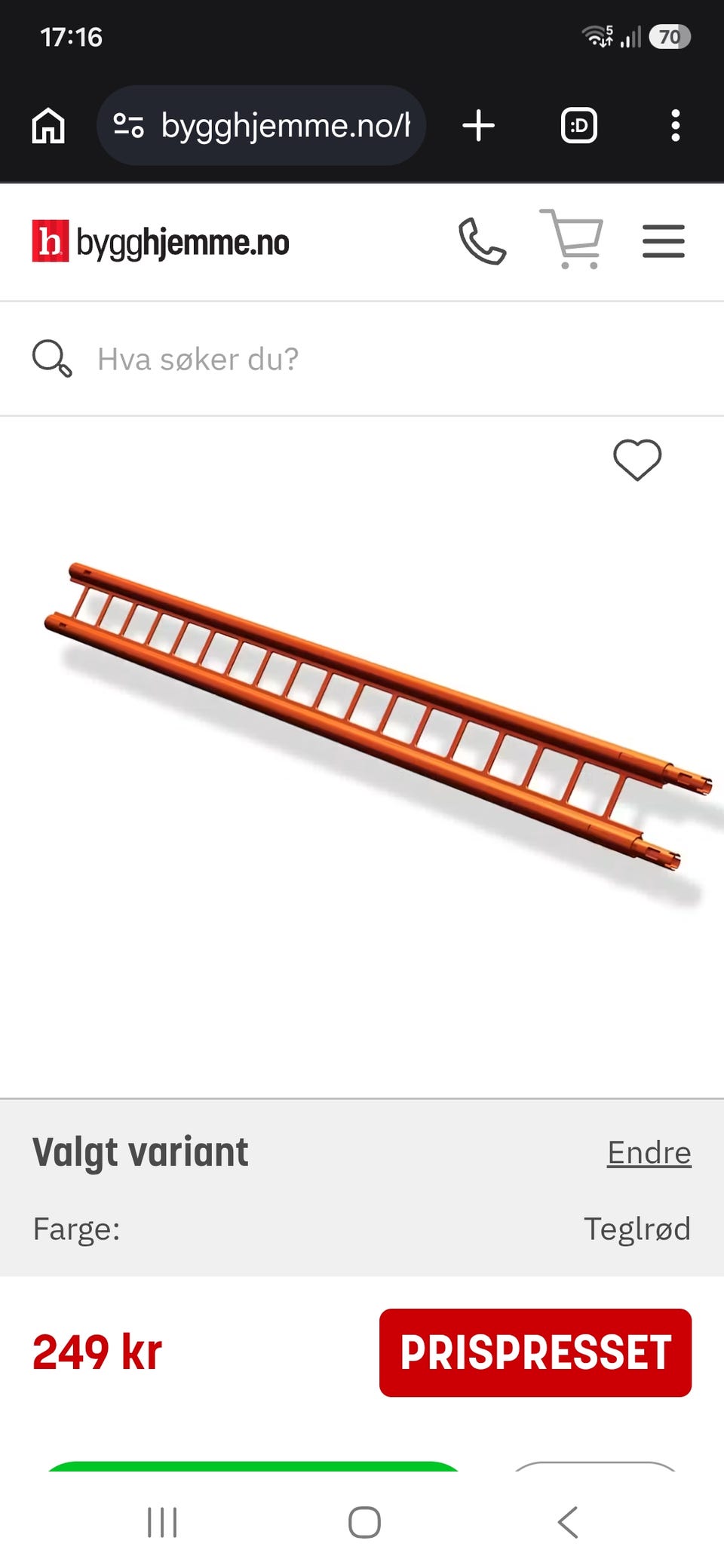Image resolution: width=724 pixels, height=1568 pixels.
Task: Go to the browser home page
Action: click(48, 125)
